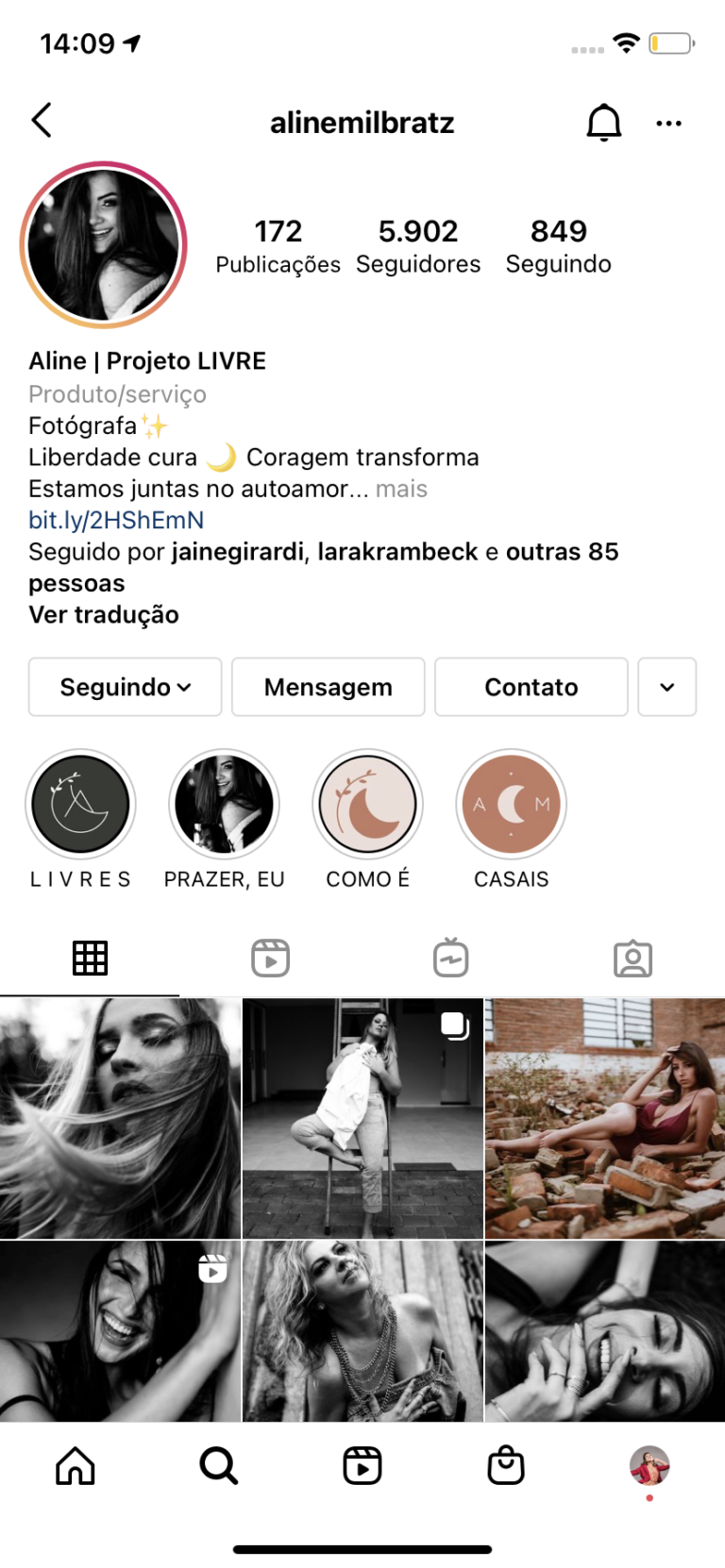Open the Shop tab in bottom bar
The image size is (725, 1568).
506,1466
